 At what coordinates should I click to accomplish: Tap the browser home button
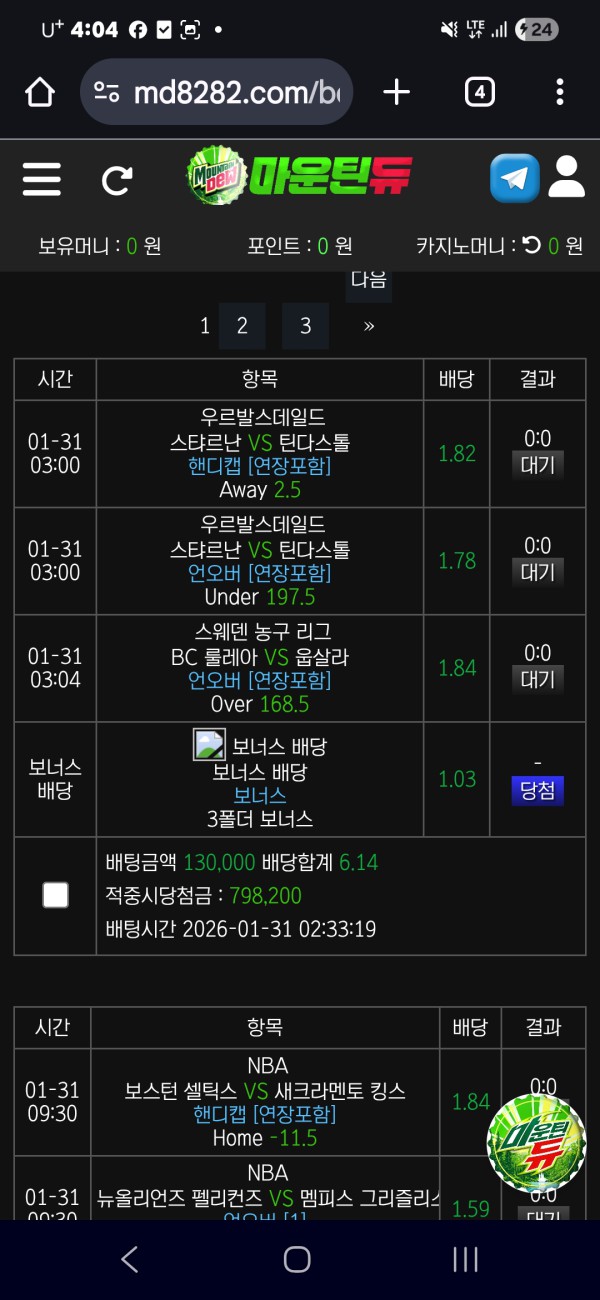(40, 93)
